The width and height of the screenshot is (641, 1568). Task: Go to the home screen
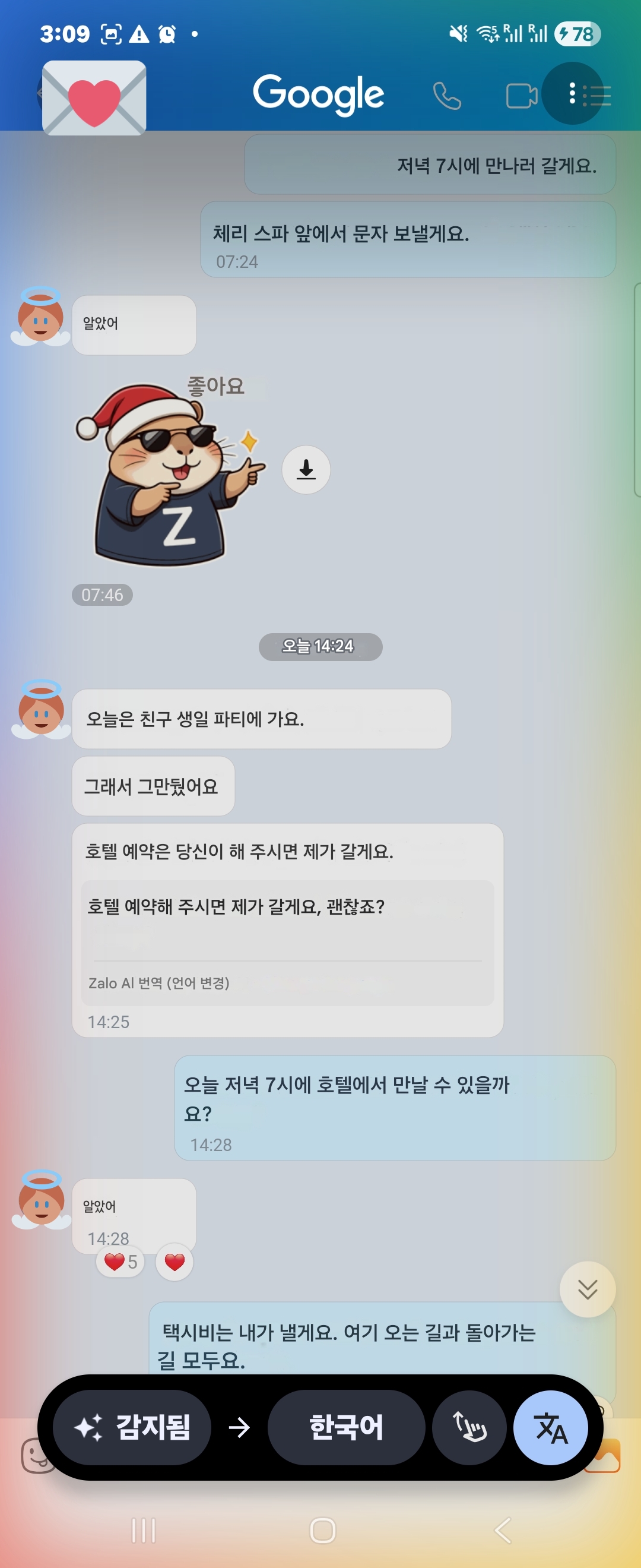[322, 1530]
